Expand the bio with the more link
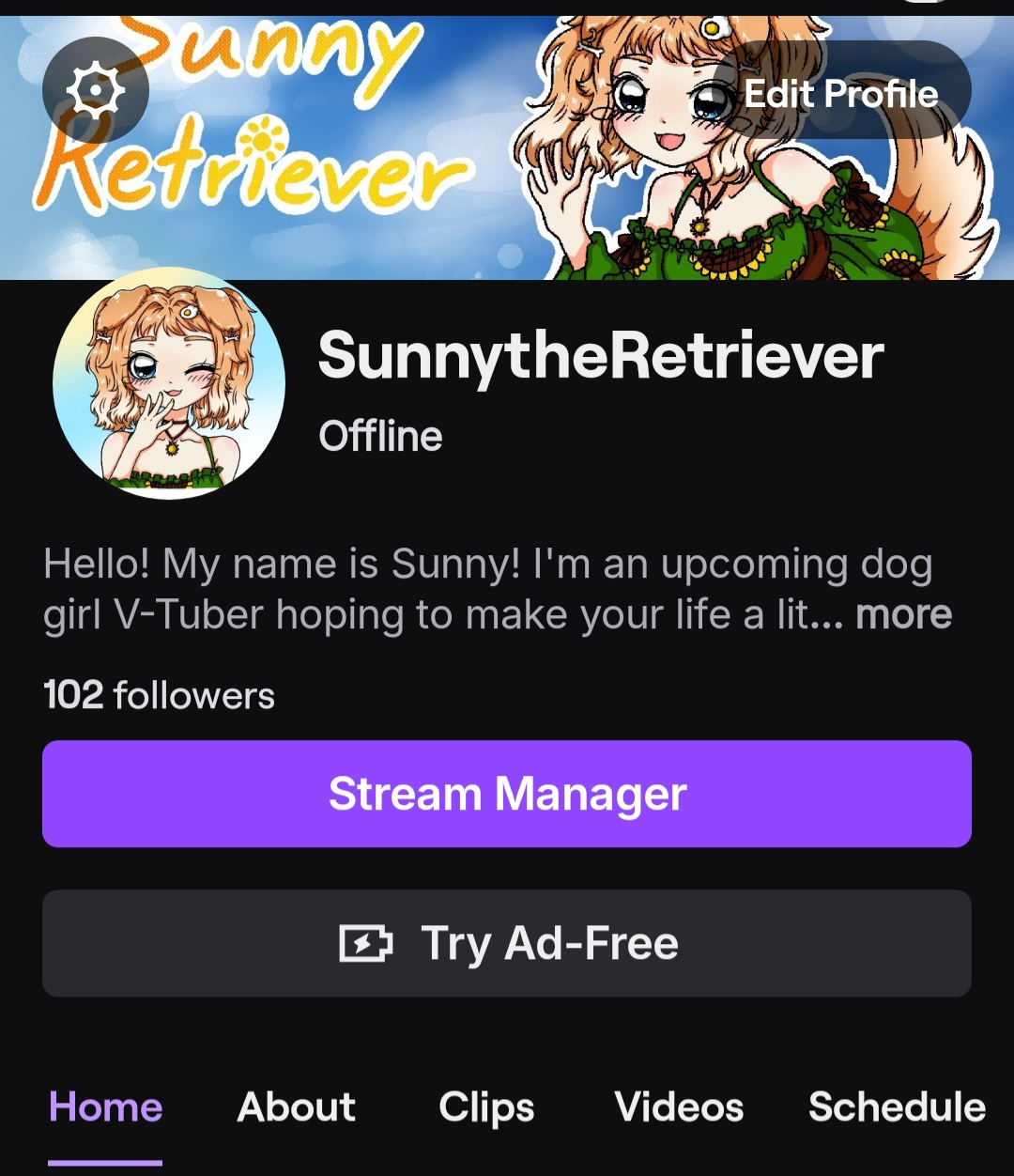 pos(904,614)
